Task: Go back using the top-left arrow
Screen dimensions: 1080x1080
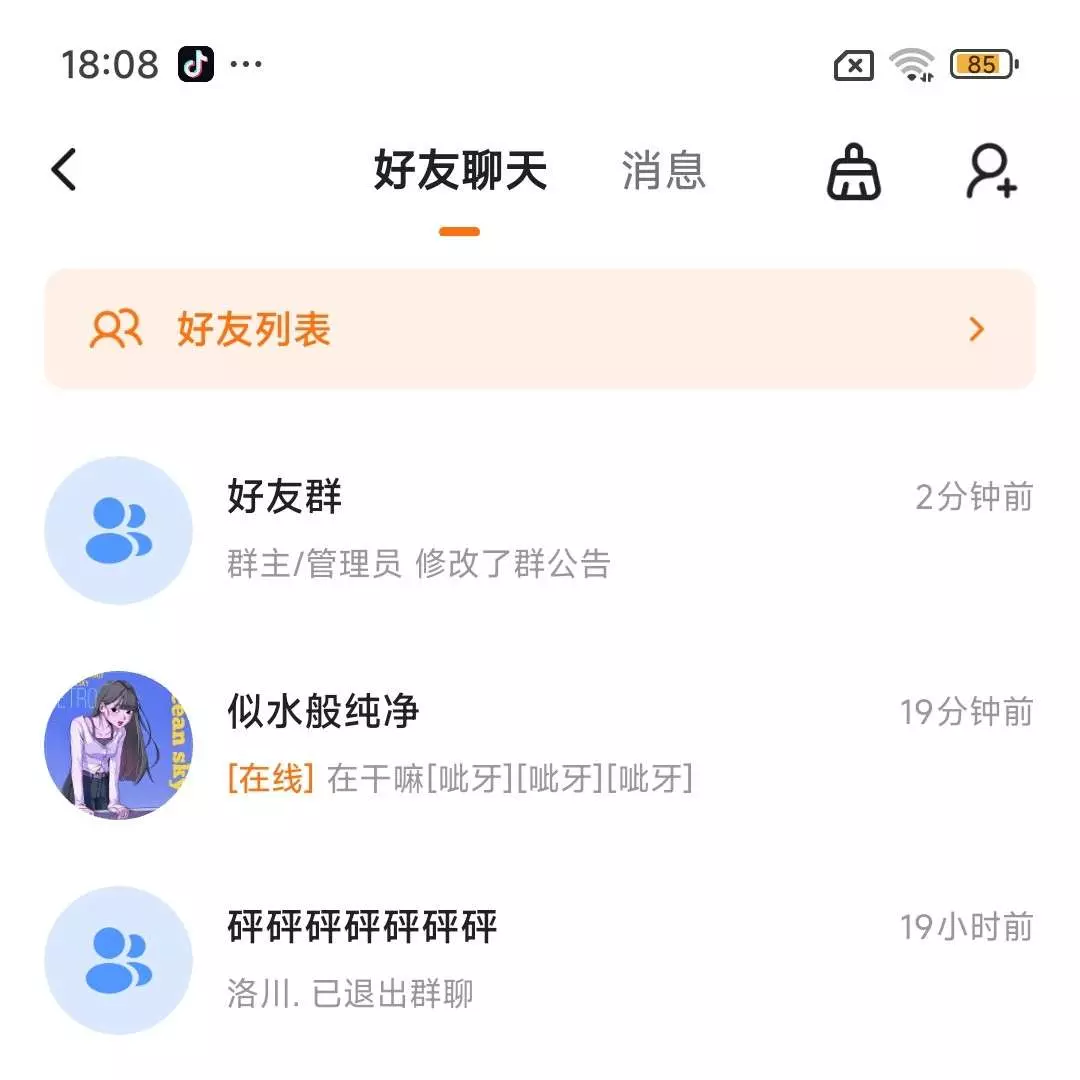Action: pos(64,170)
